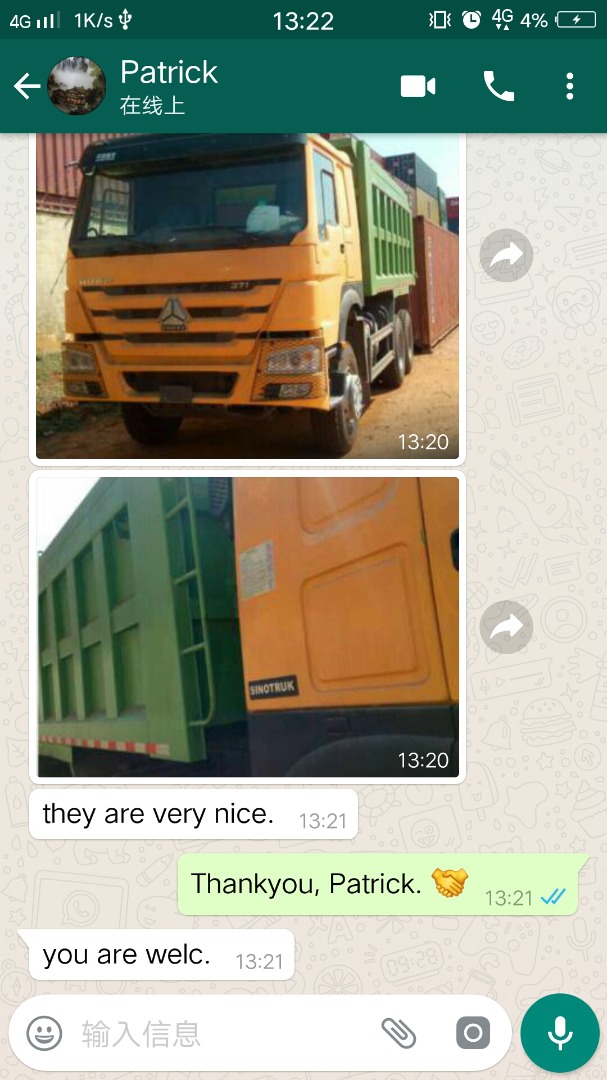Start a voice call with Patrick
The height and width of the screenshot is (1080, 607).
tap(499, 87)
